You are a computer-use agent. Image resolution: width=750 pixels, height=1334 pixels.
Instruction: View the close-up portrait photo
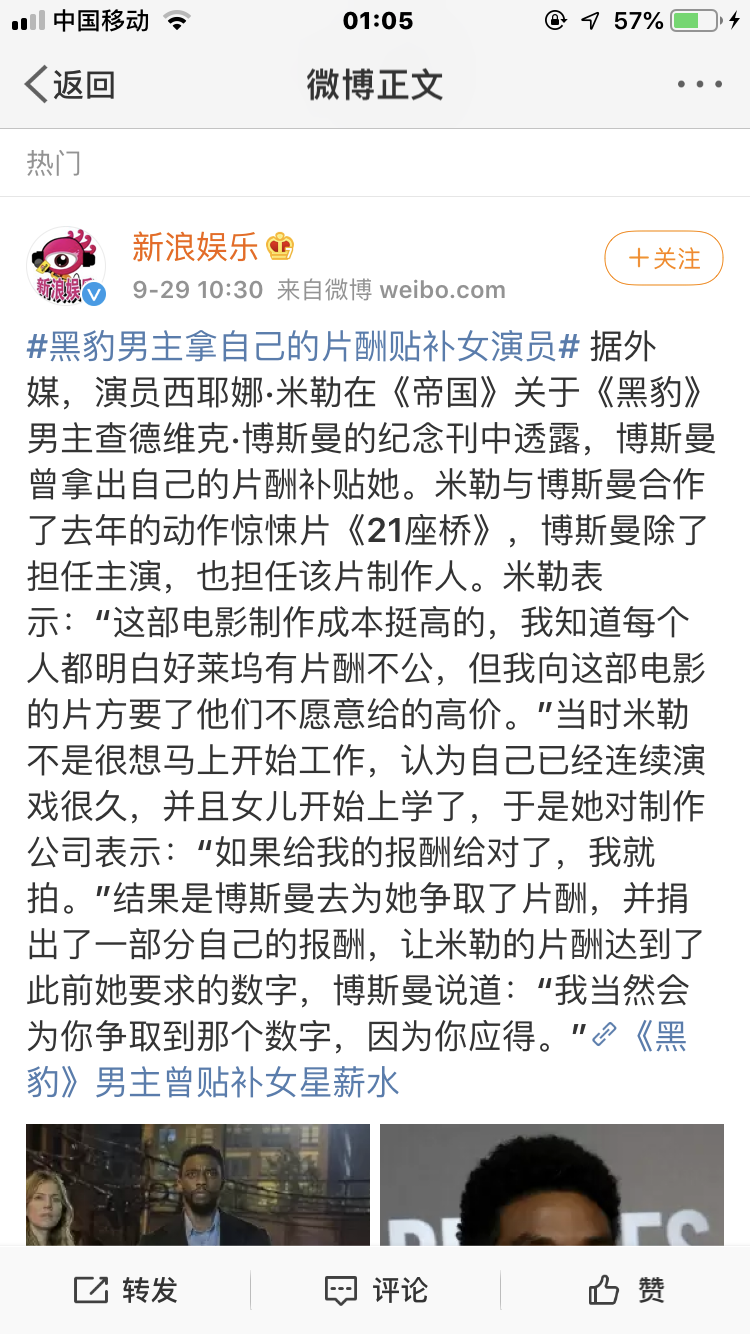551,1184
